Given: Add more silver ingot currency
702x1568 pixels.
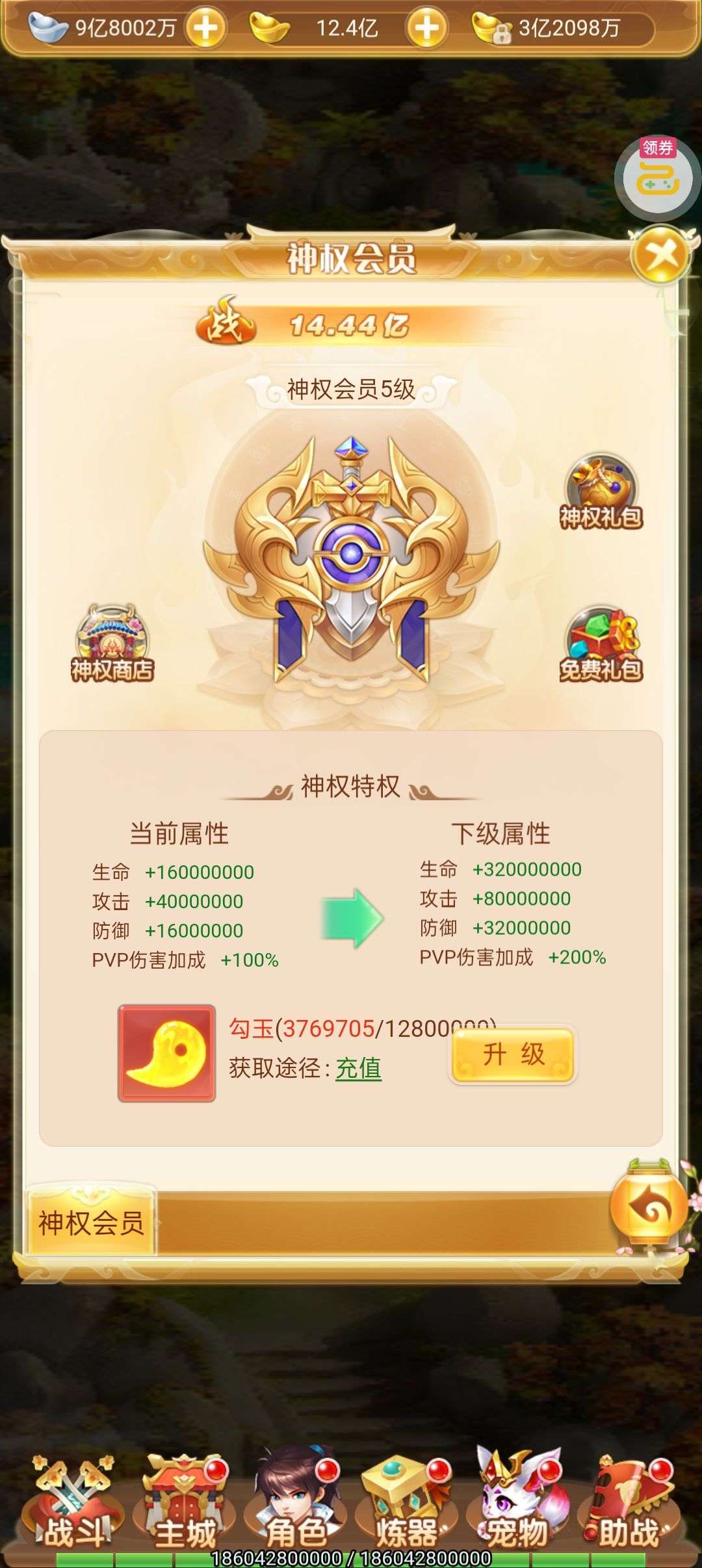Looking at the screenshot, I should [205, 28].
